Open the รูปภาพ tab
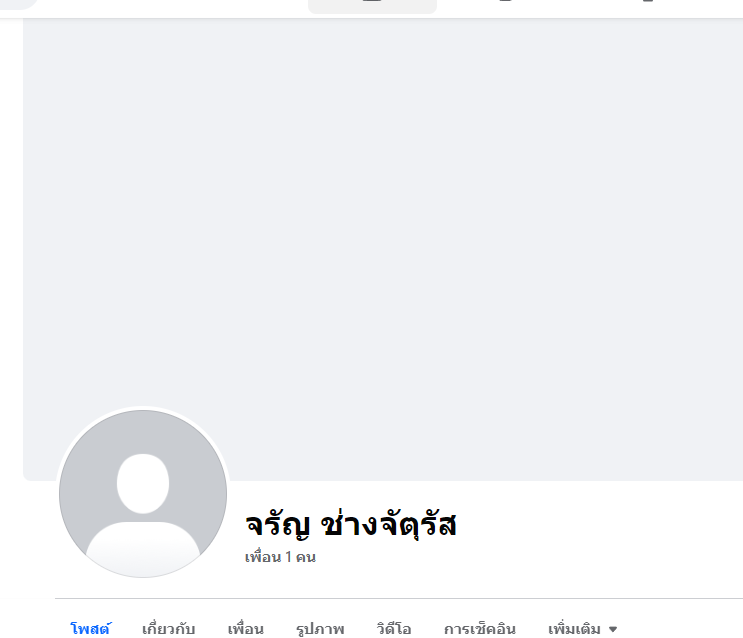This screenshot has height=638, width=743. tap(320, 629)
